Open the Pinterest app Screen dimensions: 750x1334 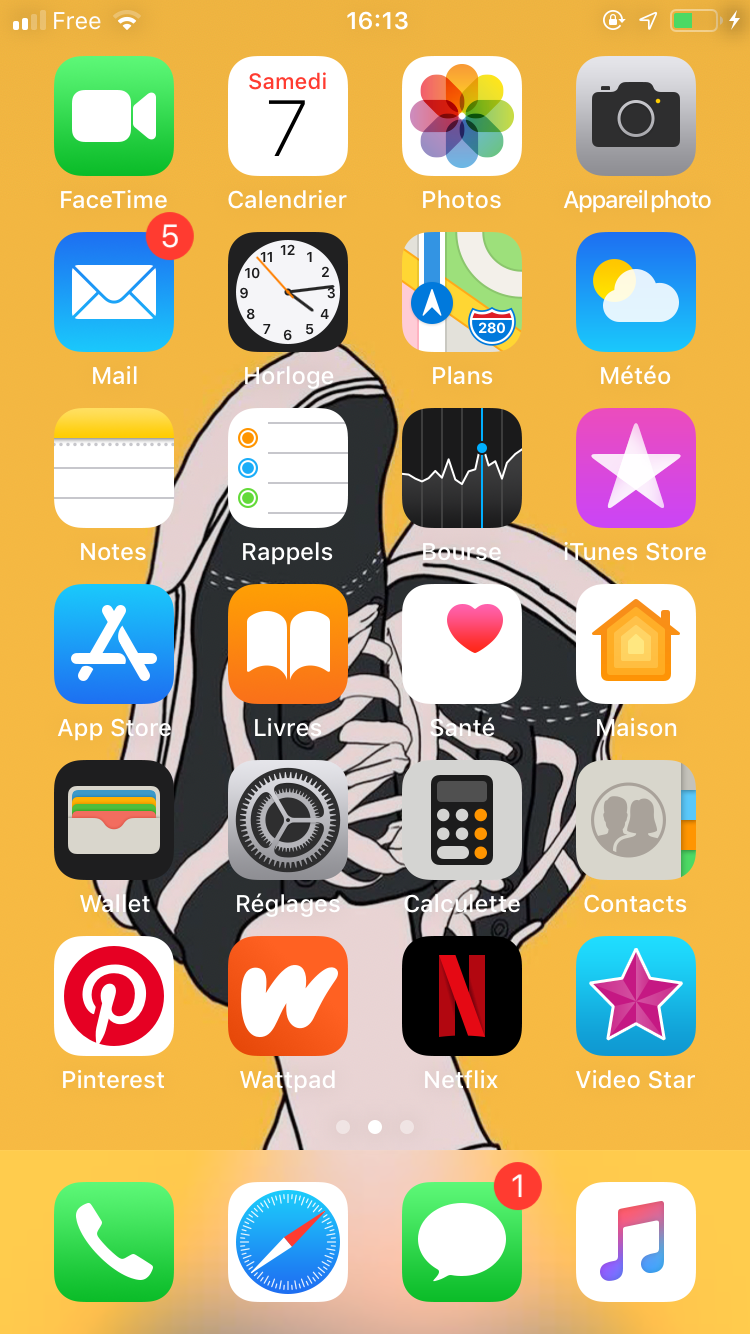click(x=114, y=996)
